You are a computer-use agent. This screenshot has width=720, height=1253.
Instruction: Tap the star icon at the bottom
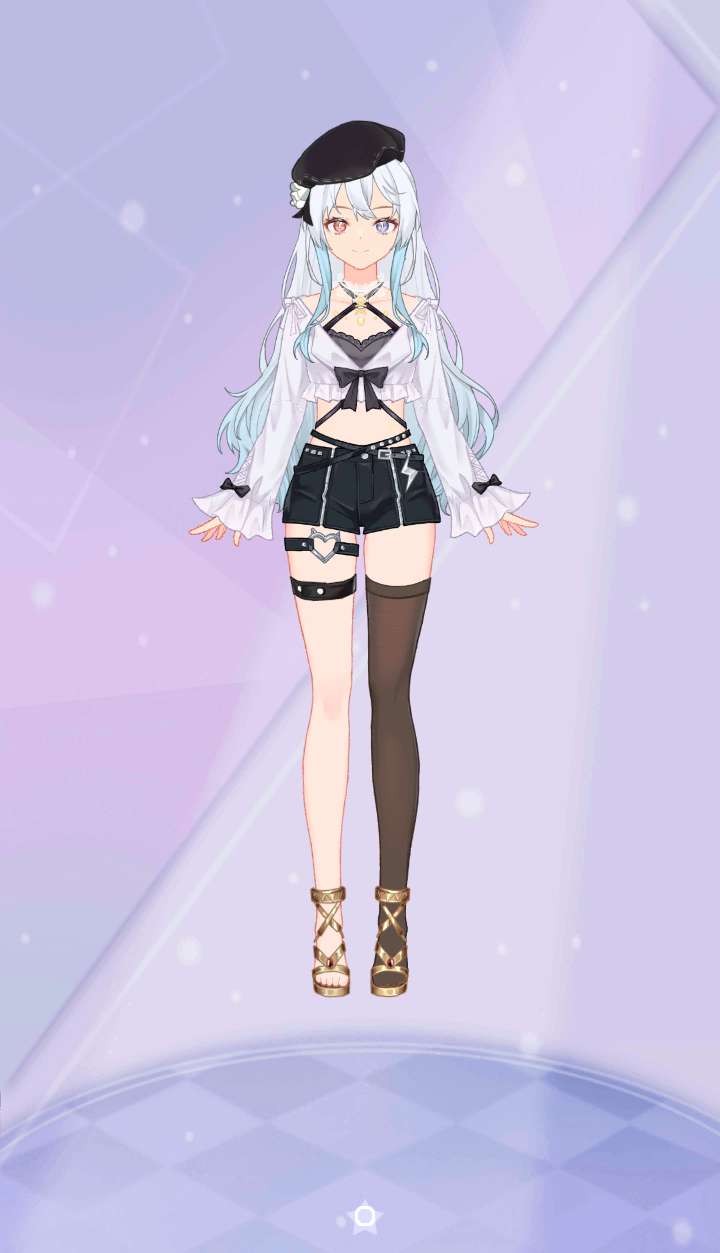click(x=365, y=1217)
